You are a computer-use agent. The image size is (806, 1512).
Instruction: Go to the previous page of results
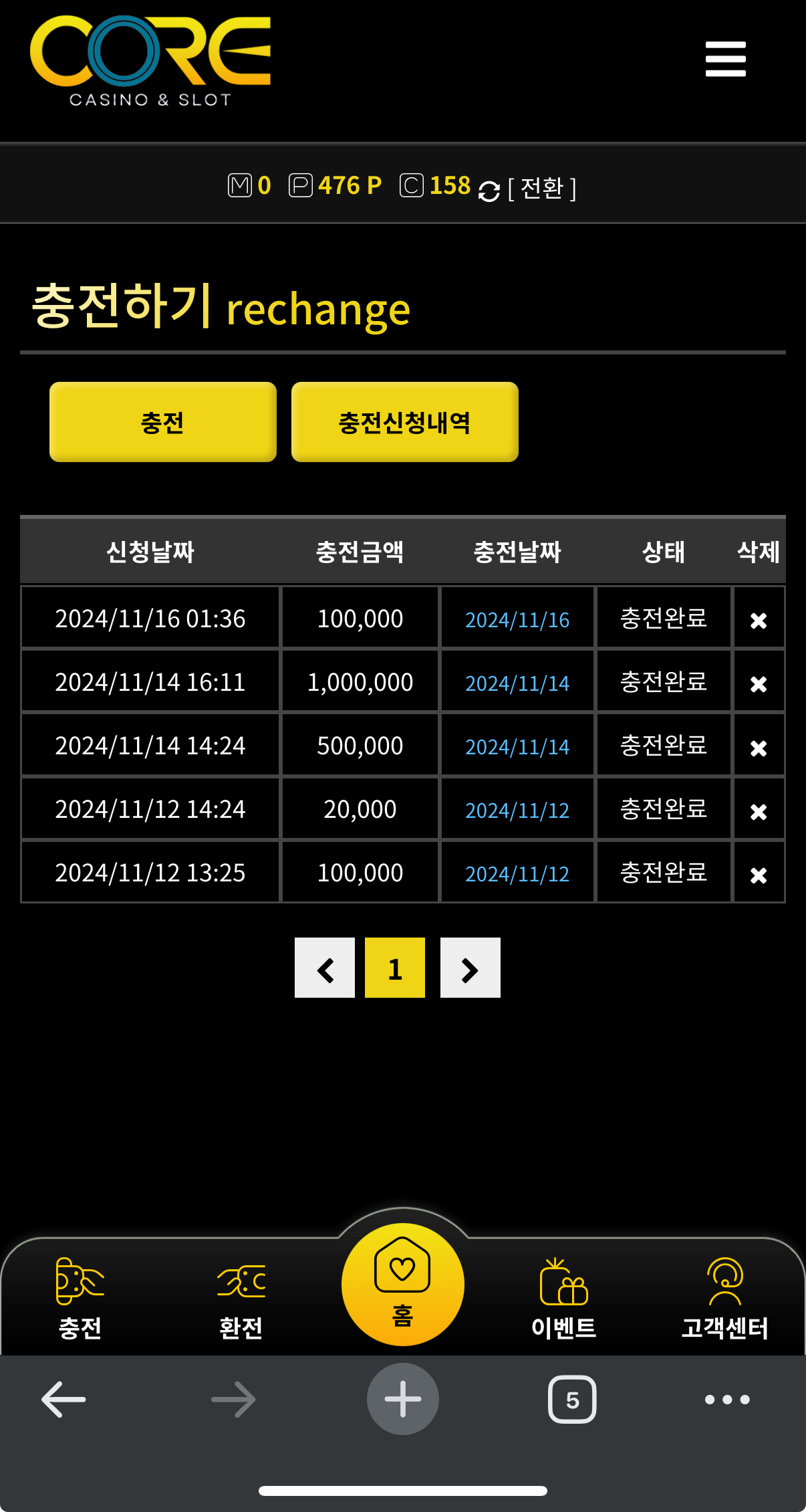(325, 968)
